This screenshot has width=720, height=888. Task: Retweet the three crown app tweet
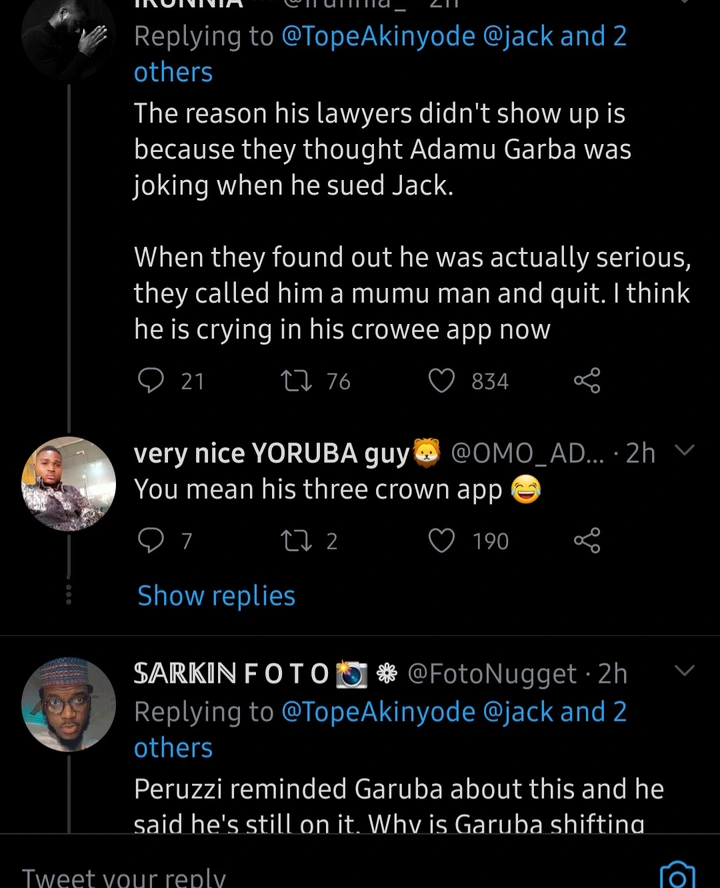click(296, 541)
